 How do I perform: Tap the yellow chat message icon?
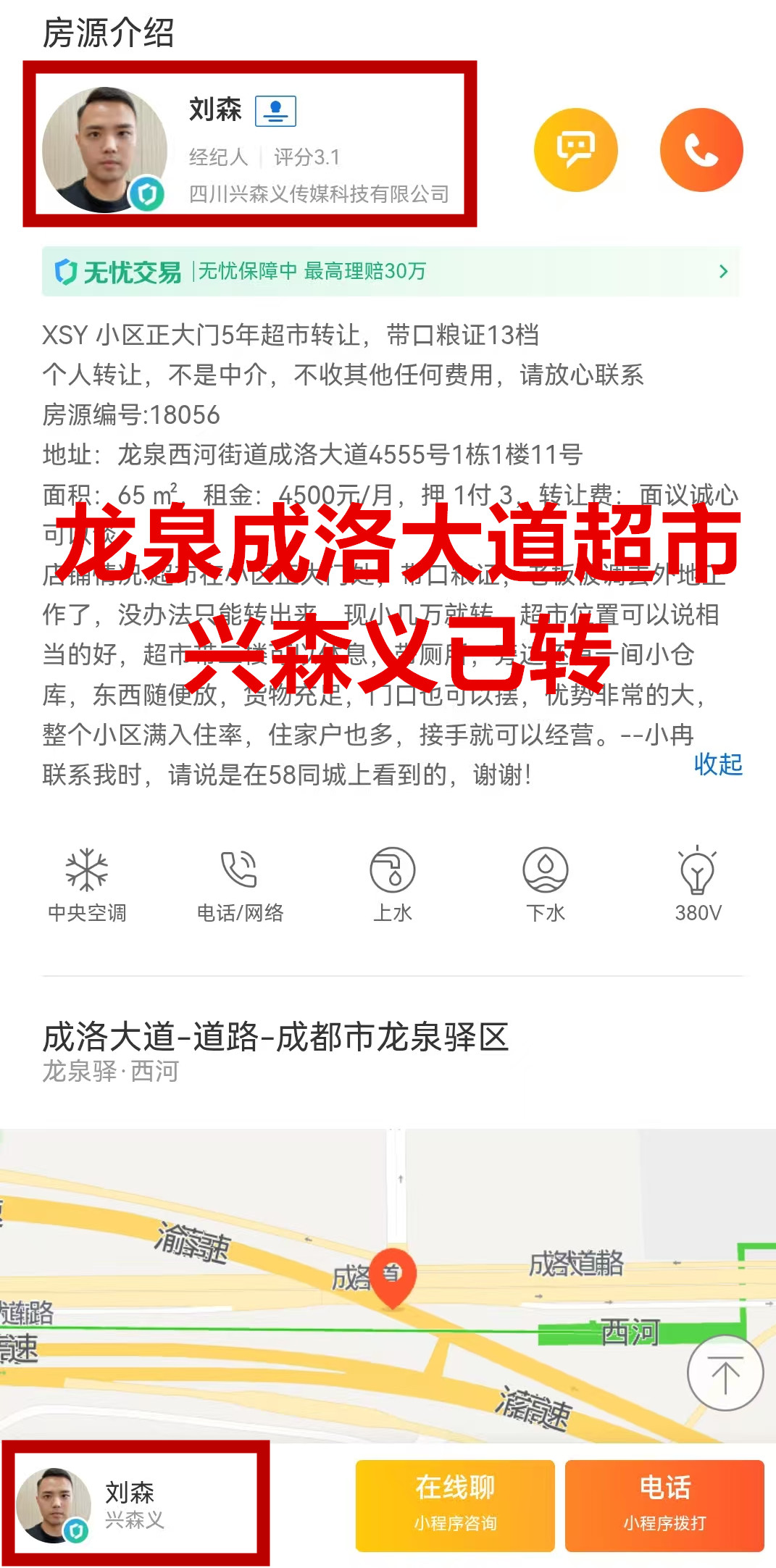[x=575, y=150]
